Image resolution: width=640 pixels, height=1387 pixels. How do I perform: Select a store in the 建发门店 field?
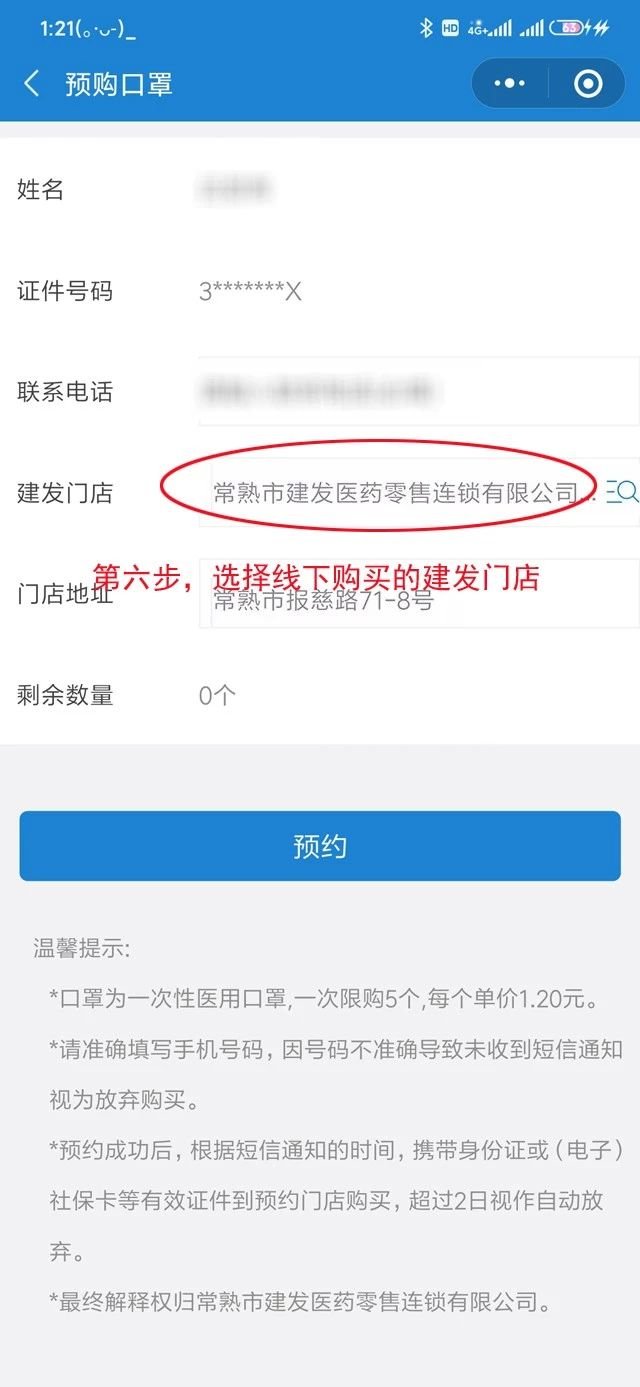click(x=400, y=492)
